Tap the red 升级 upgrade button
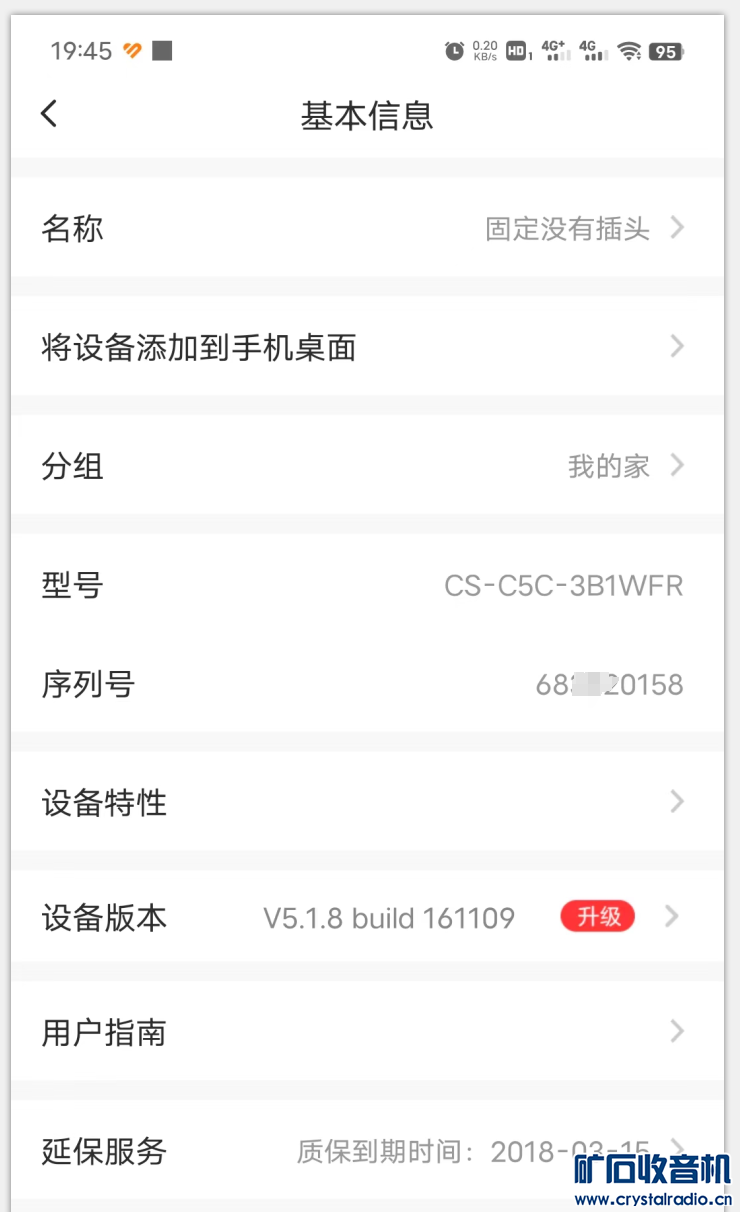 pyautogui.click(x=597, y=916)
